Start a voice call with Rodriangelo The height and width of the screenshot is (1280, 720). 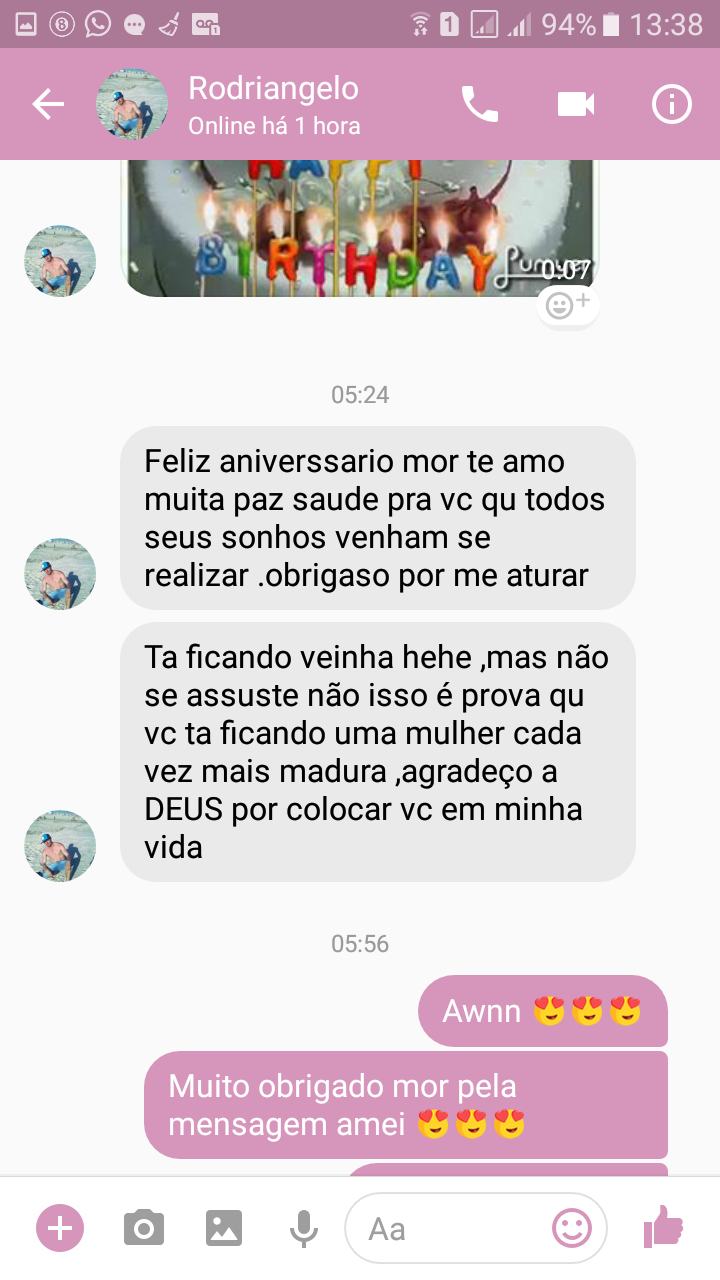pos(479,104)
